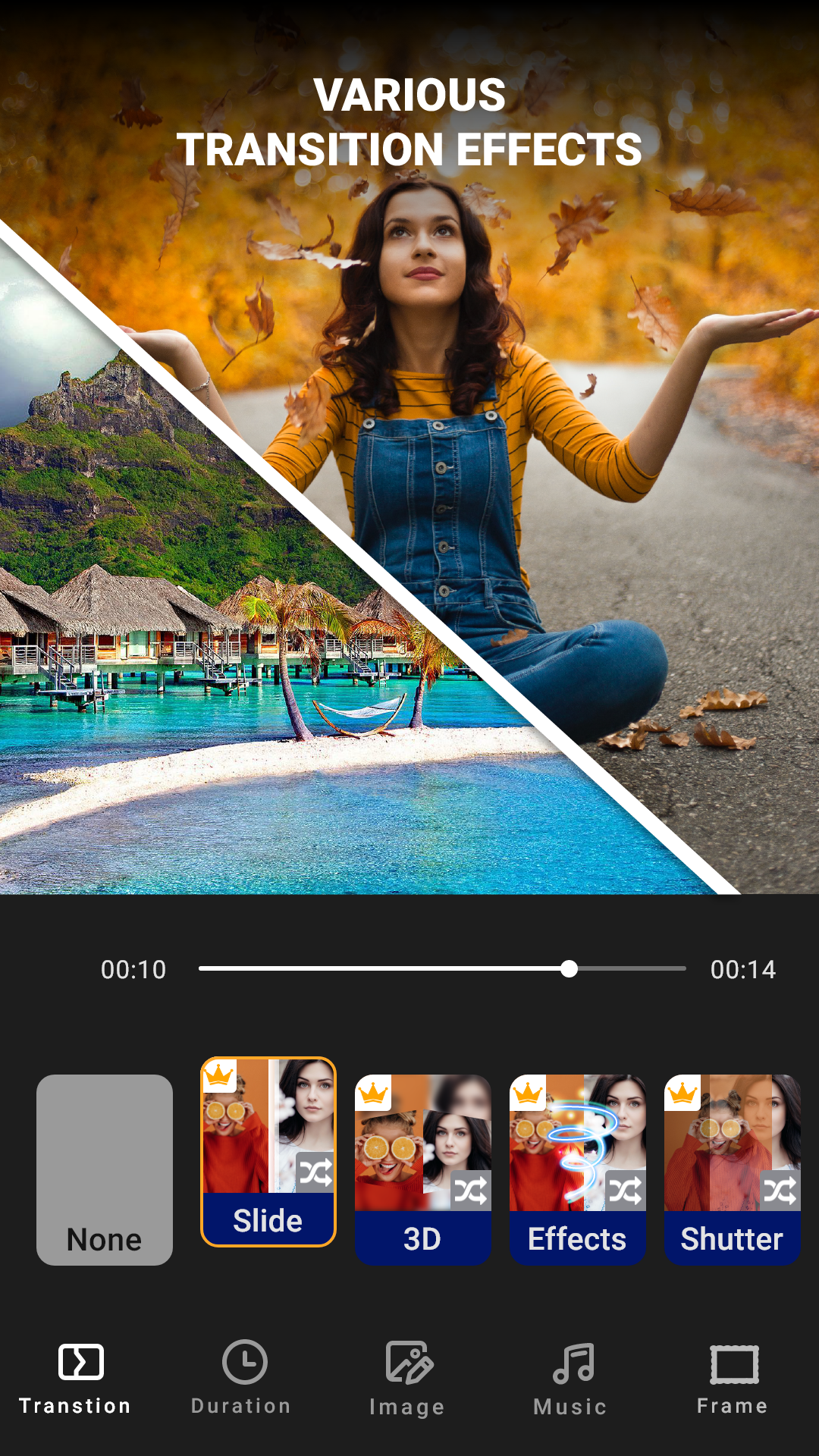Select the Transition tool icon

pos(78,1363)
